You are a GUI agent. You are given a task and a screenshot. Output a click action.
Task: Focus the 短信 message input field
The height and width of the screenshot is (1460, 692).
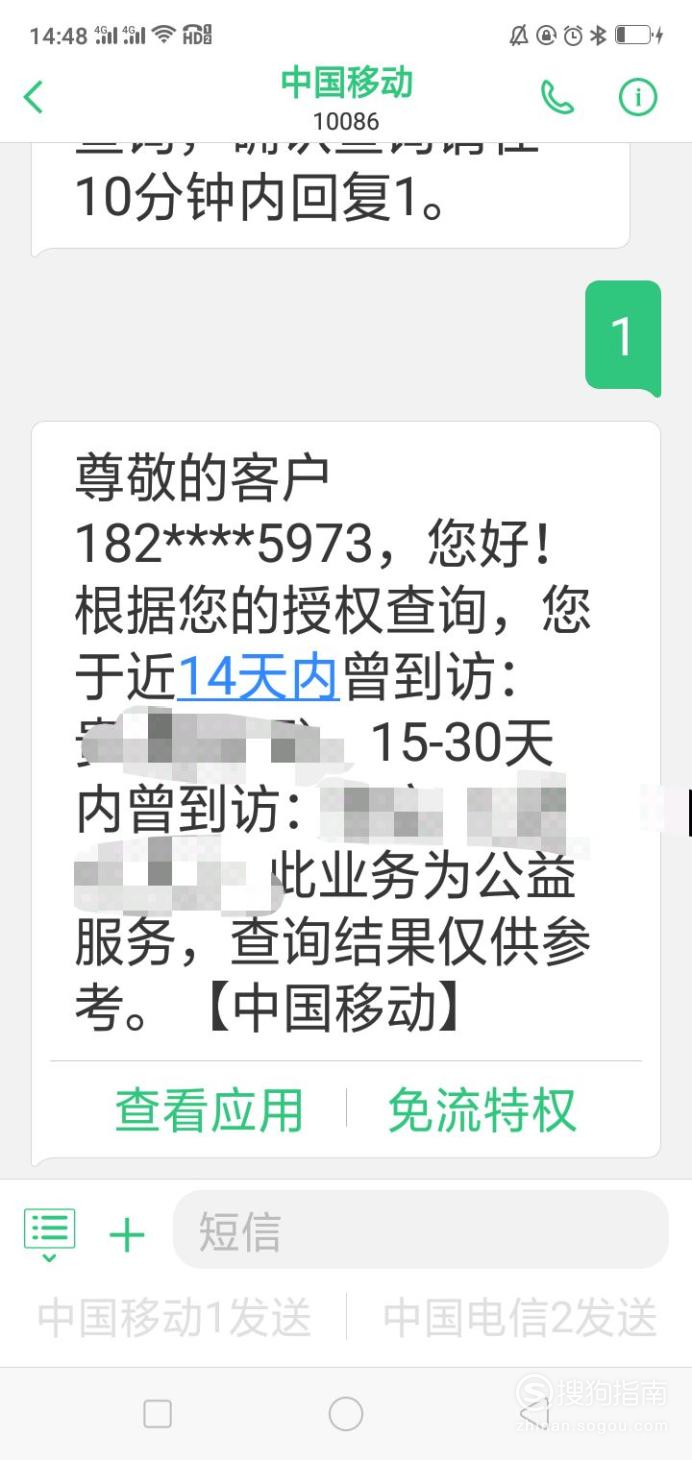[420, 1230]
